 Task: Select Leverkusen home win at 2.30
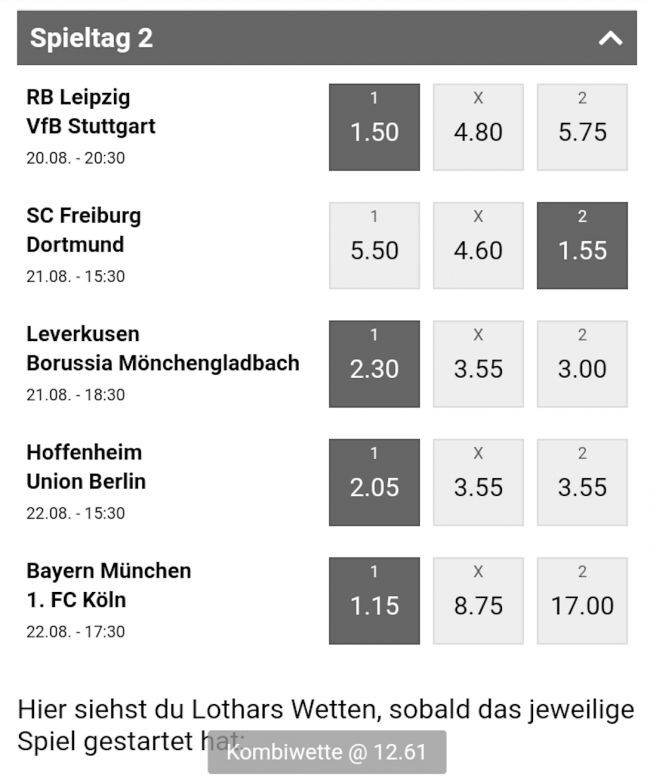tap(374, 364)
